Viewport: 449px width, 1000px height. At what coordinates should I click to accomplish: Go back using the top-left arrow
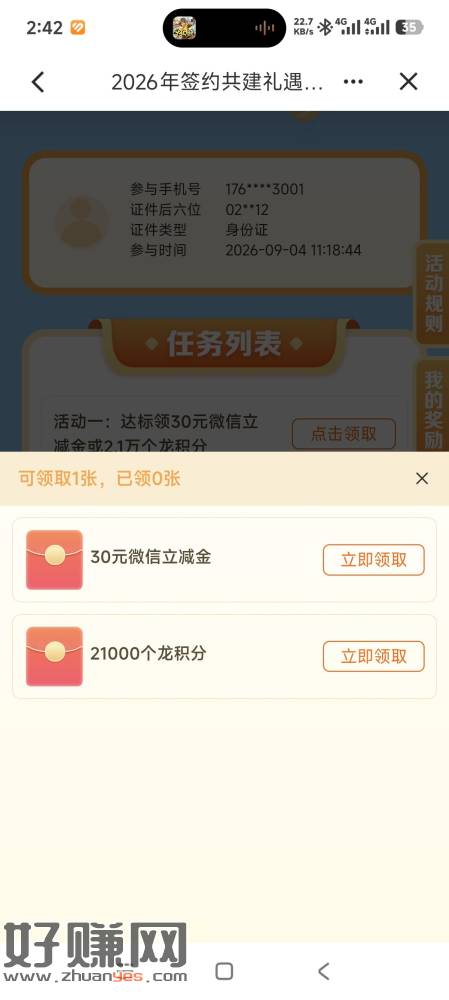click(x=38, y=82)
